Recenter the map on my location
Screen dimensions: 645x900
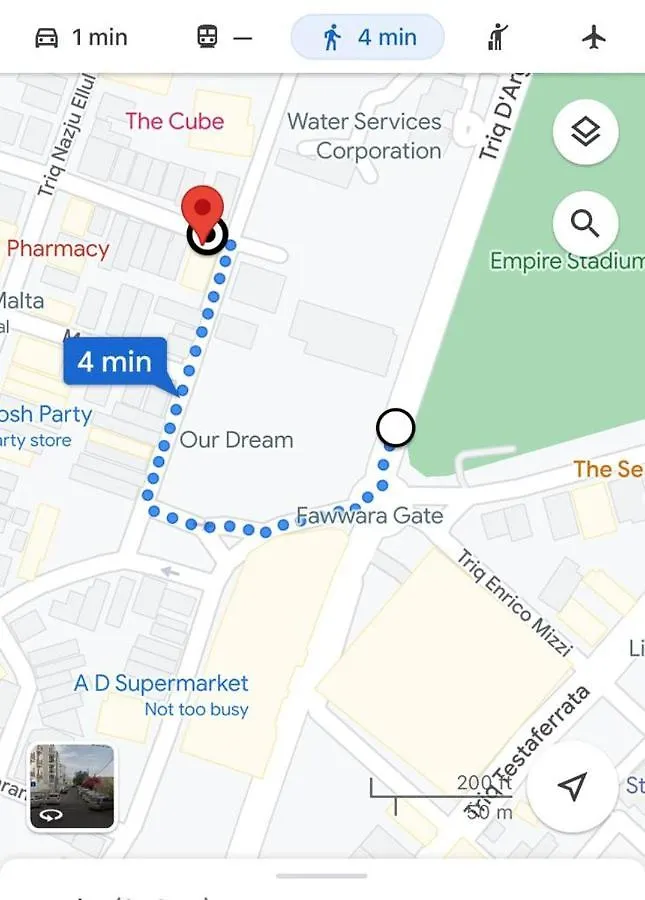571,787
